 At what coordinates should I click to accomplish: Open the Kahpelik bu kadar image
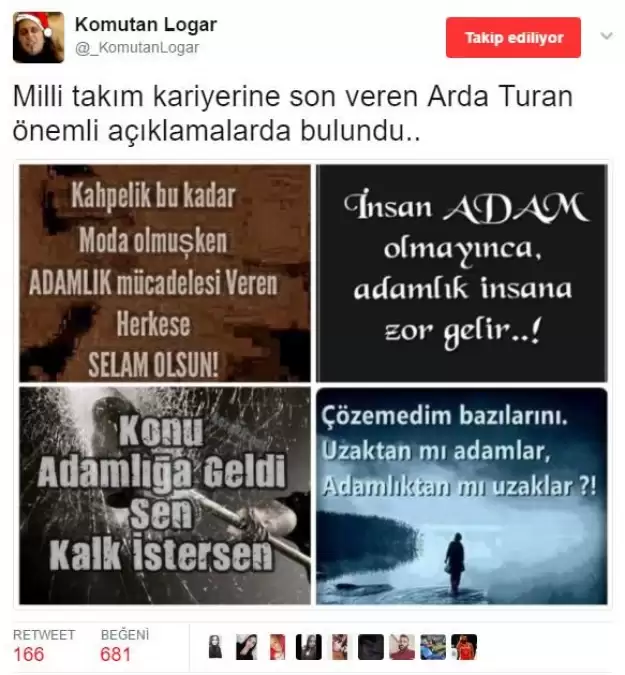(x=166, y=273)
